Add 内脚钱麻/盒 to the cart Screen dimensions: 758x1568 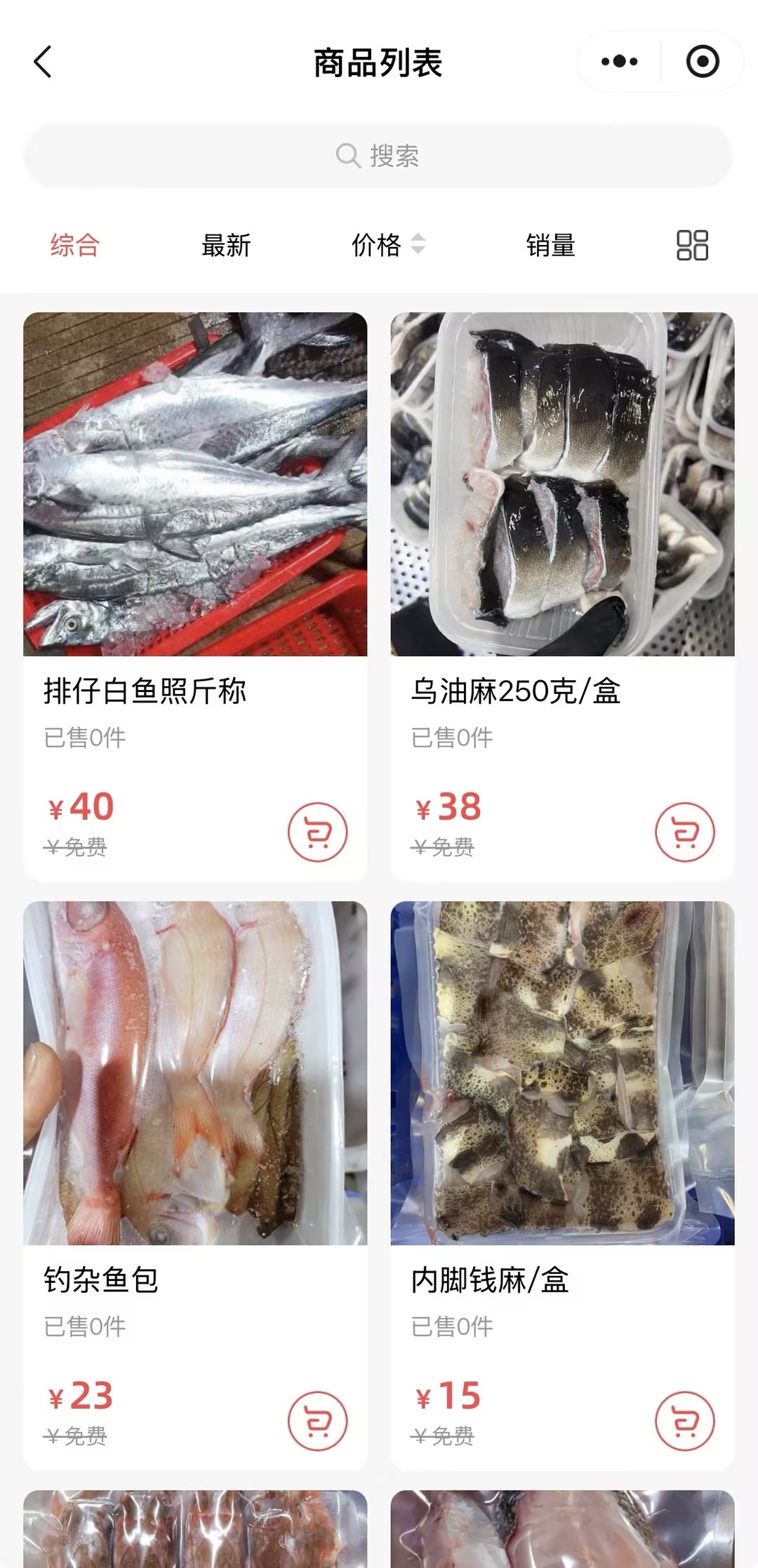coord(684,1421)
